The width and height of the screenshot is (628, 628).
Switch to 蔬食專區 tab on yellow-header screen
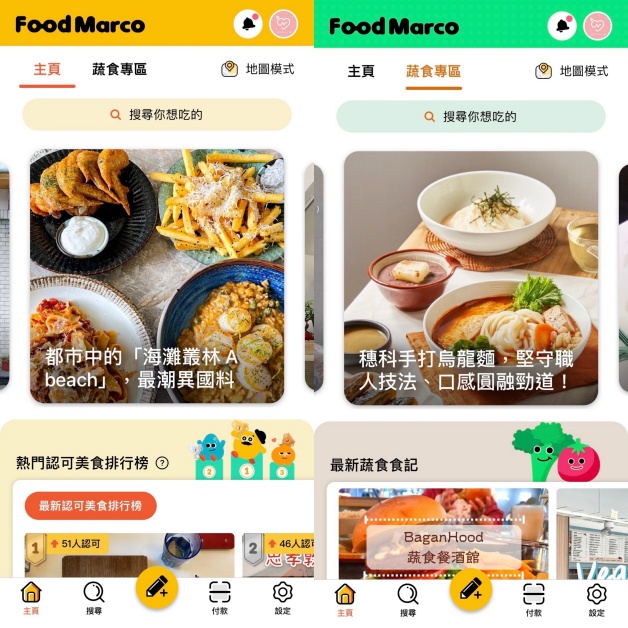pos(119,69)
